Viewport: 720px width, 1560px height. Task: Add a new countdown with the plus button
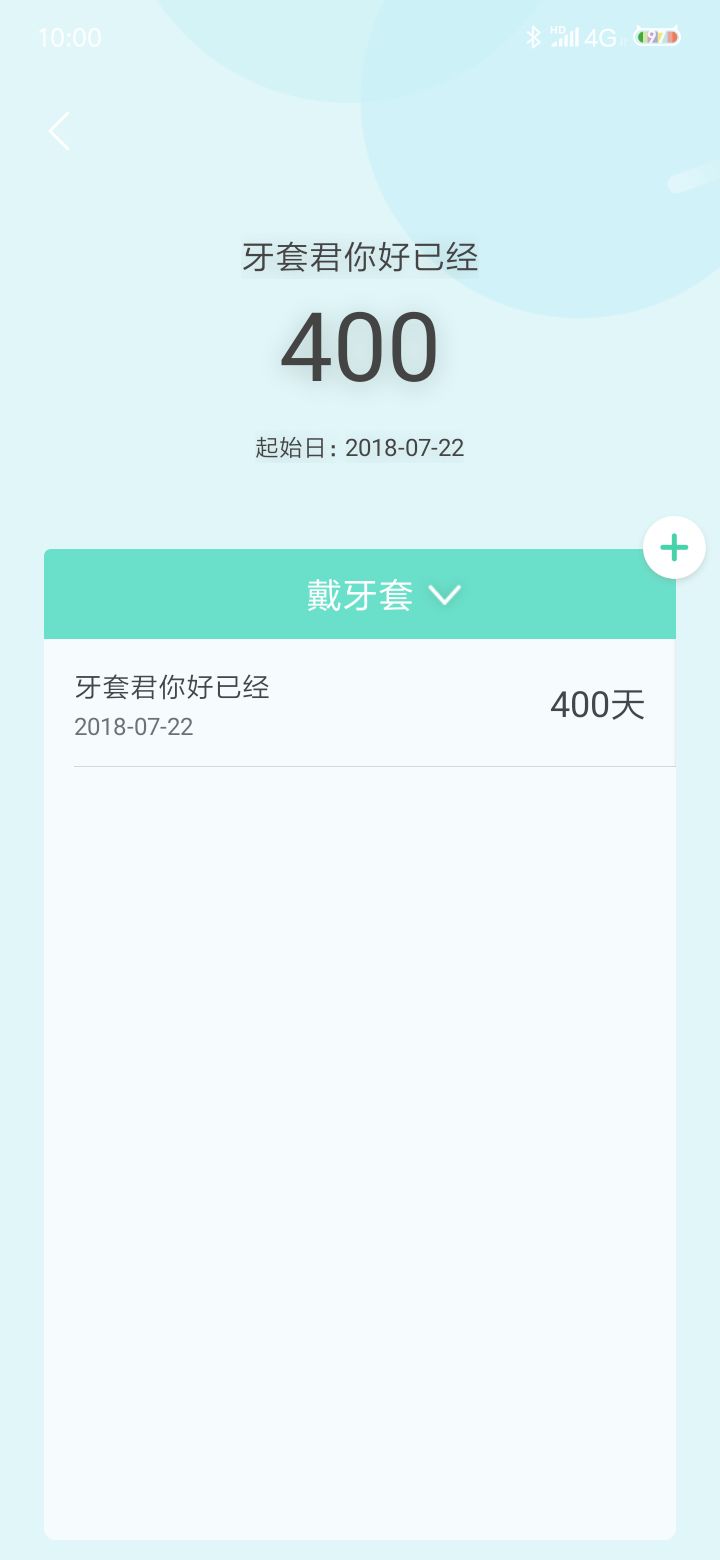pyautogui.click(x=674, y=547)
